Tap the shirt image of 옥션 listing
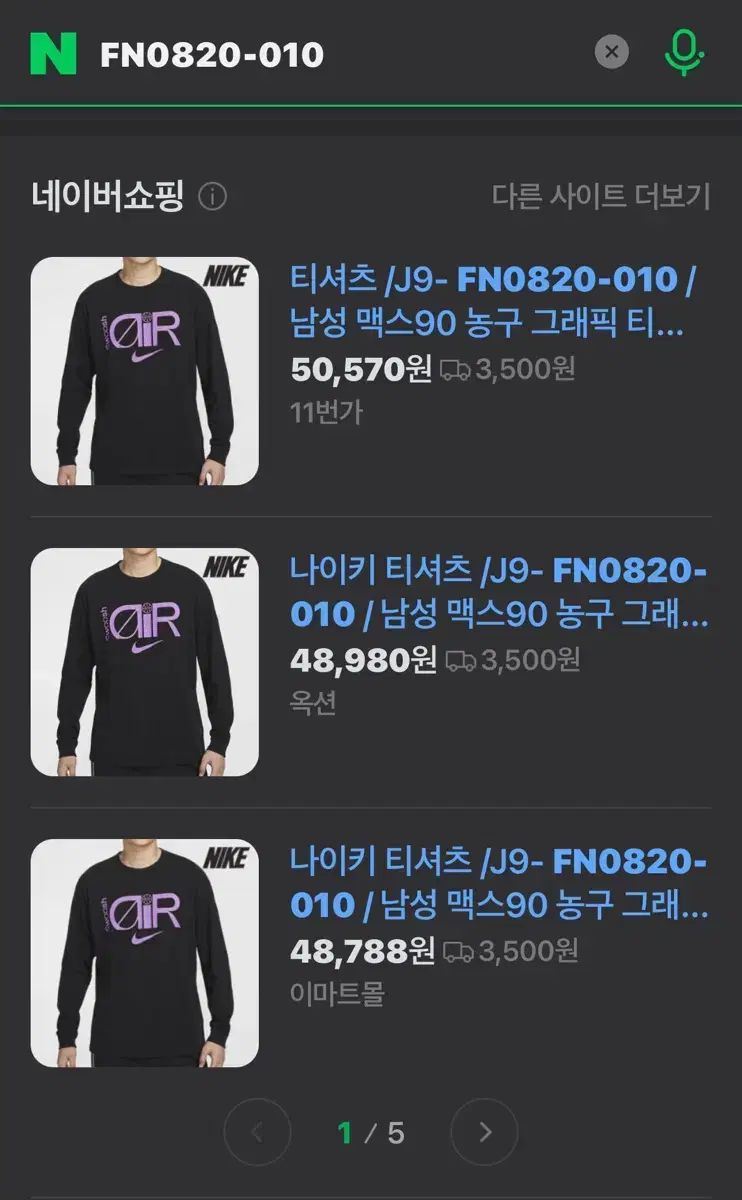 click(145, 662)
